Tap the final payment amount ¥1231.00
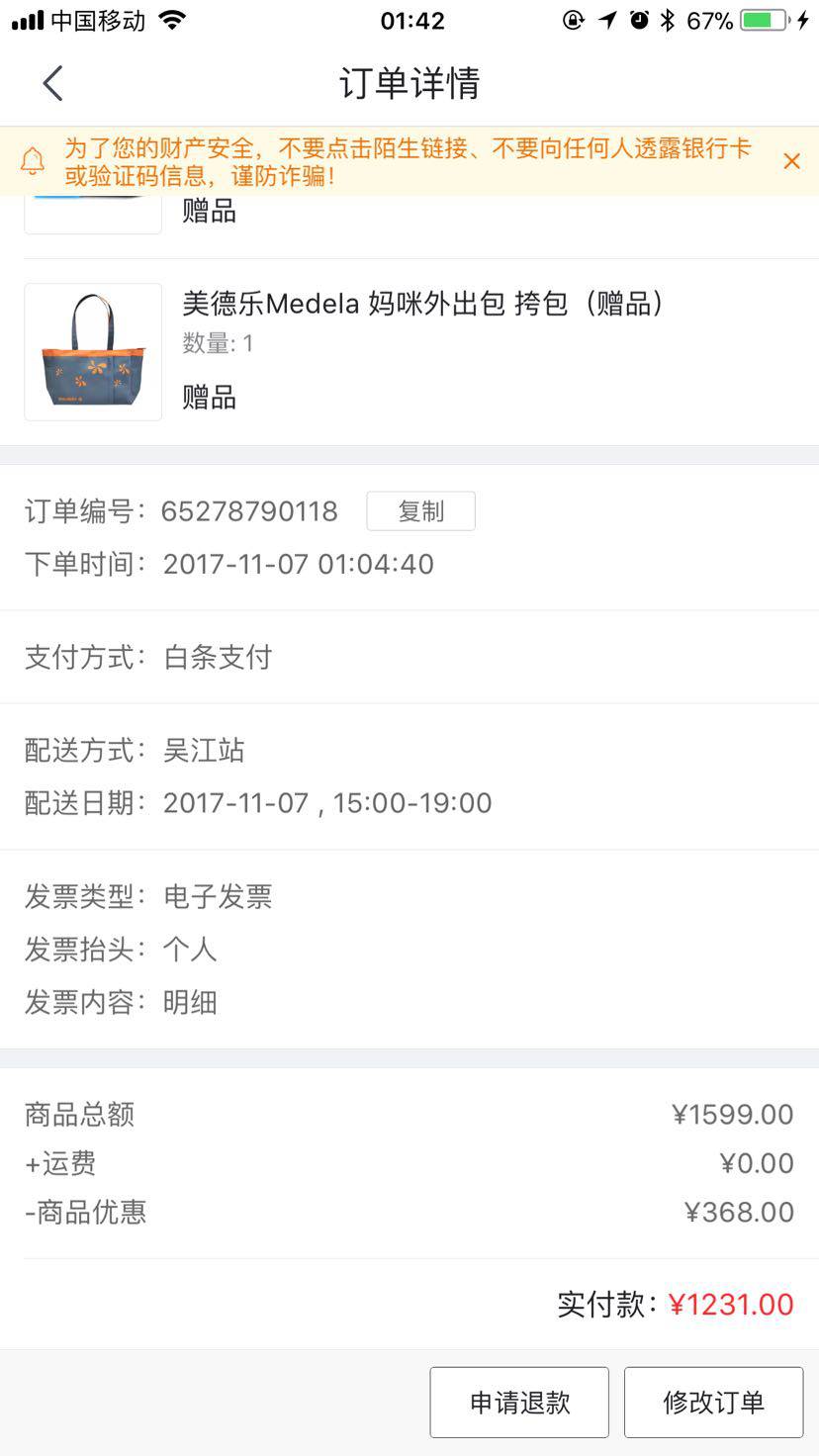Viewport: 819px width, 1456px height. [x=730, y=1304]
